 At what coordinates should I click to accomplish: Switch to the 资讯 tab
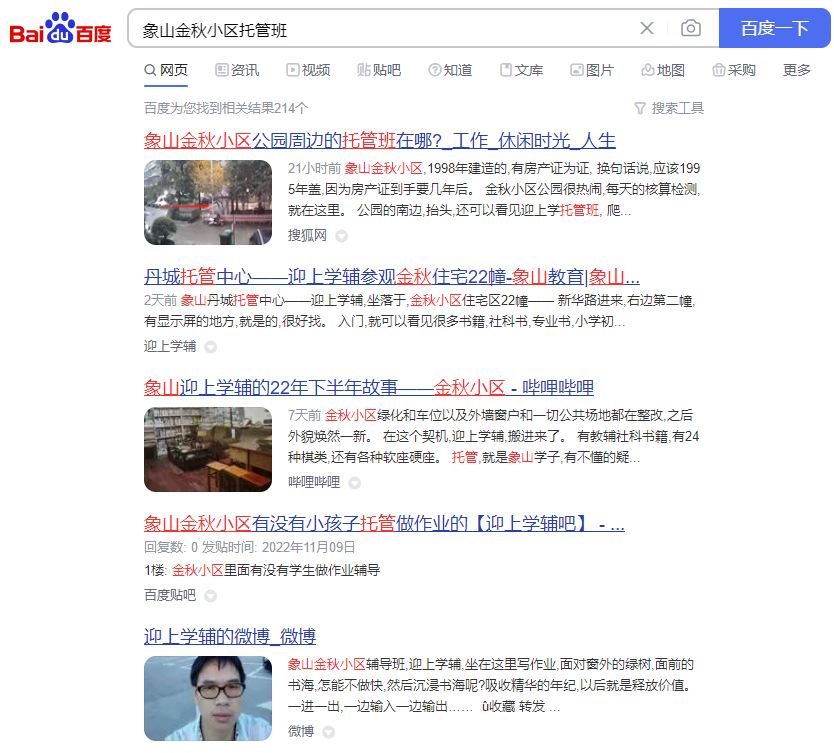pyautogui.click(x=237, y=70)
